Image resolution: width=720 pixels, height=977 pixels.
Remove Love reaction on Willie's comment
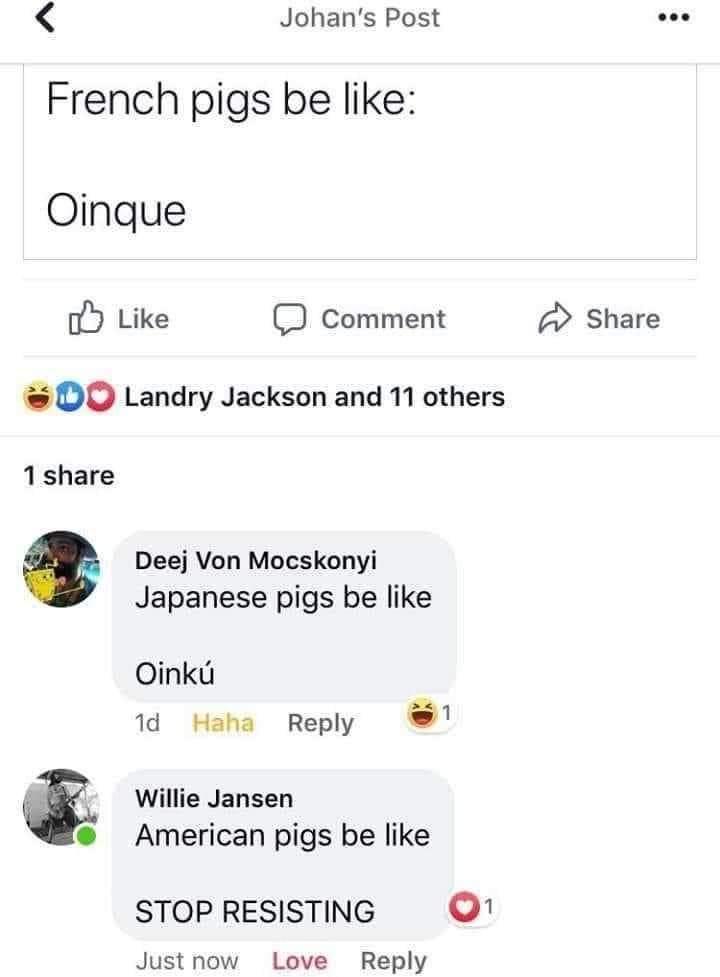pyautogui.click(x=299, y=961)
